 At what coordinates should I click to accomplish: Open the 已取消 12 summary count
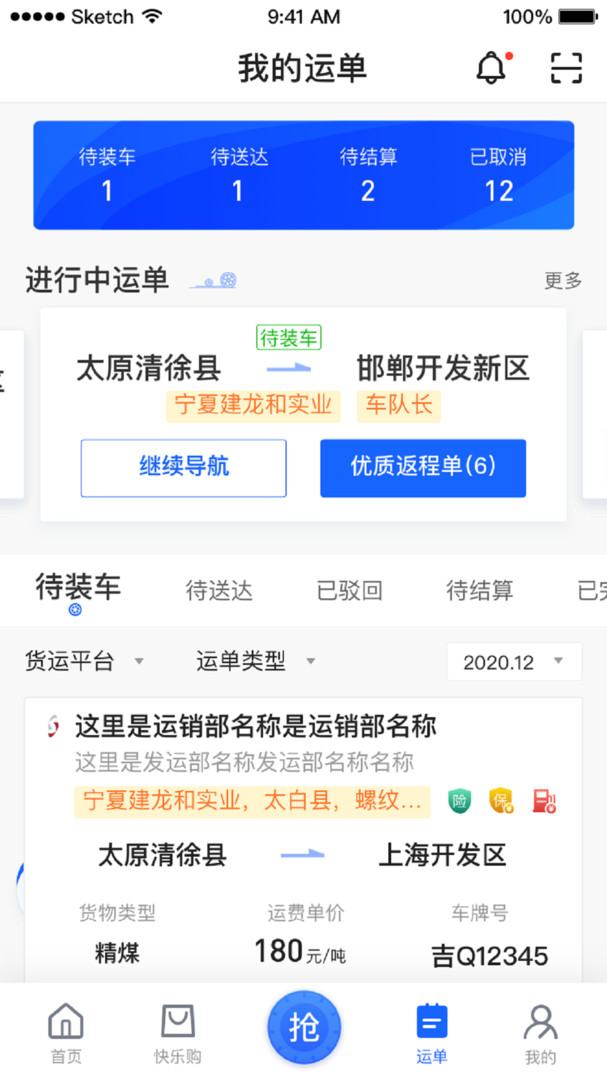pyautogui.click(x=498, y=176)
